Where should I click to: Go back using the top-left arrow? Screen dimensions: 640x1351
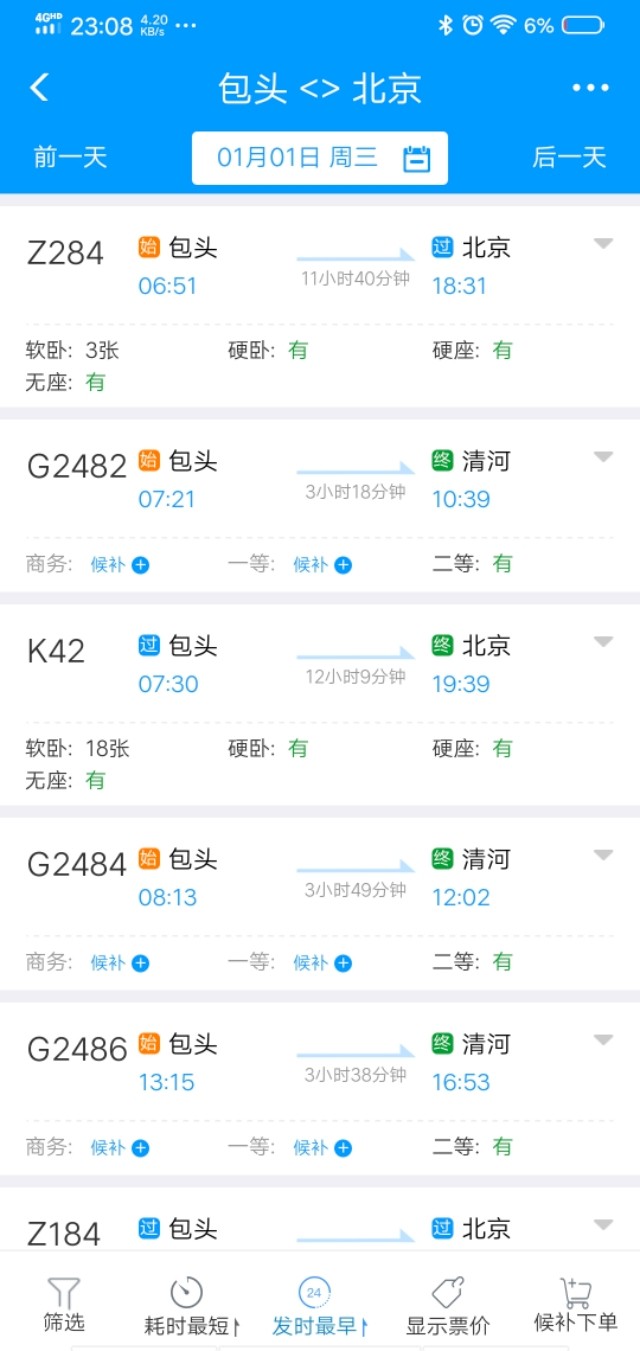click(x=39, y=88)
